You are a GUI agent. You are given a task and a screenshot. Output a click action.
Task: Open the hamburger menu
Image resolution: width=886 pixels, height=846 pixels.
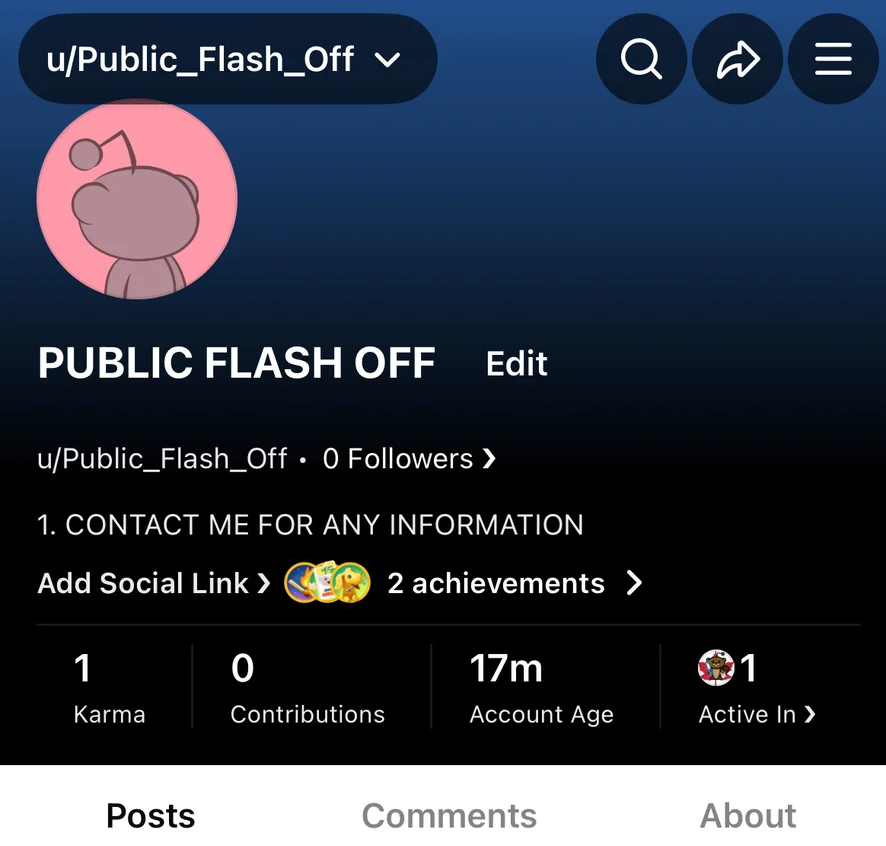[832, 59]
